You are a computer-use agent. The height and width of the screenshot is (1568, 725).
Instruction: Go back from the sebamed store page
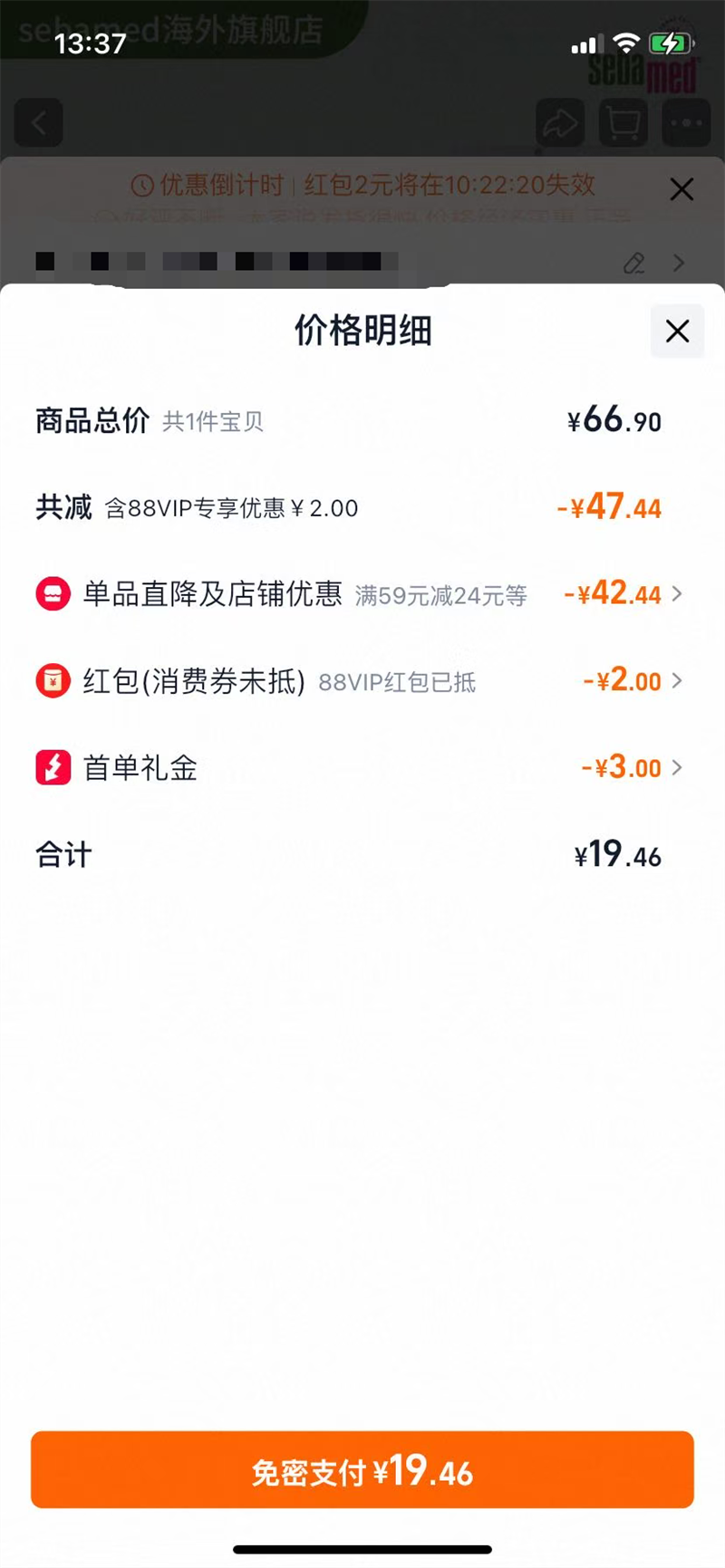(x=39, y=123)
